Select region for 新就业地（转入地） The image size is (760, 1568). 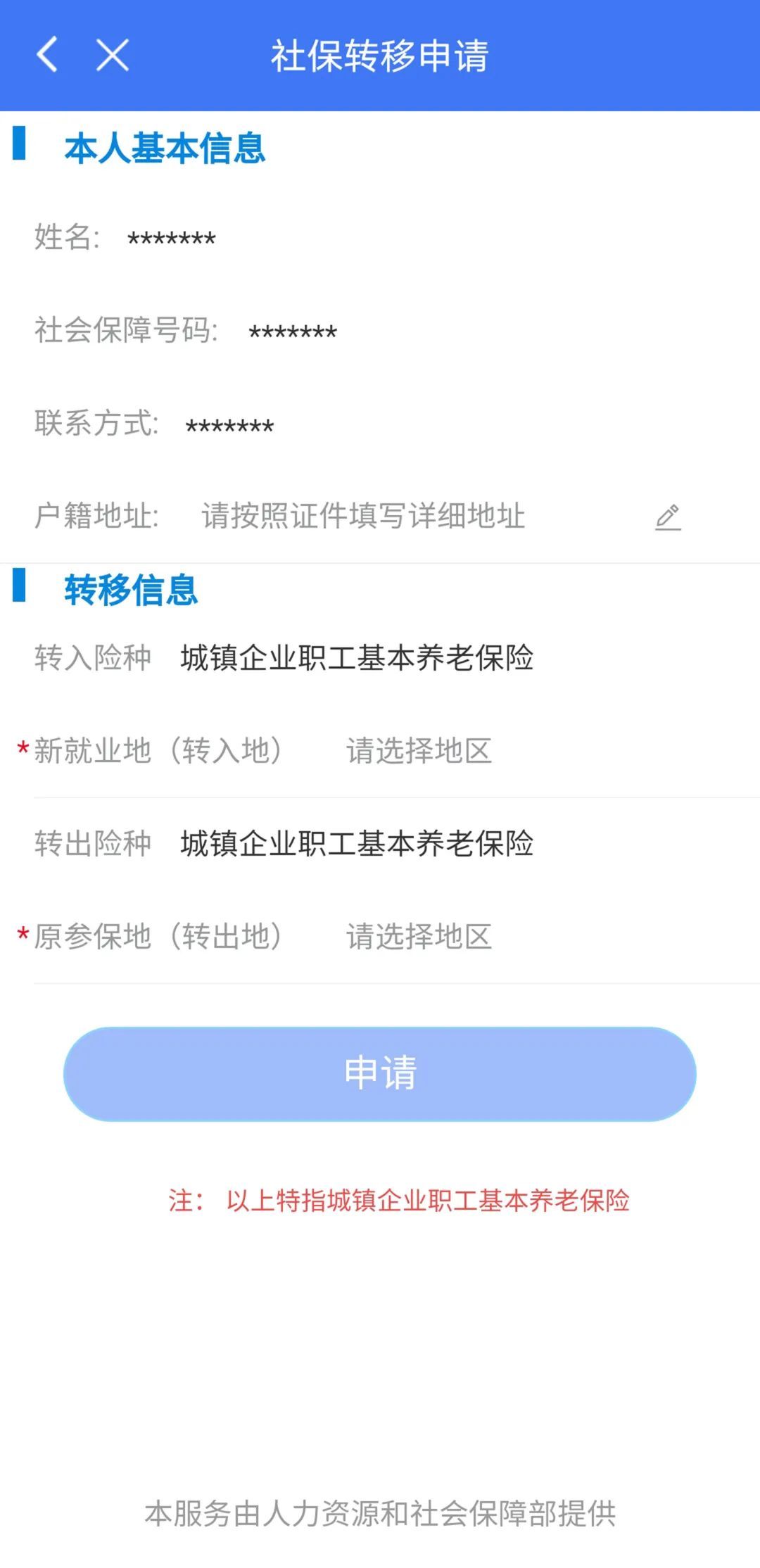[x=419, y=751]
